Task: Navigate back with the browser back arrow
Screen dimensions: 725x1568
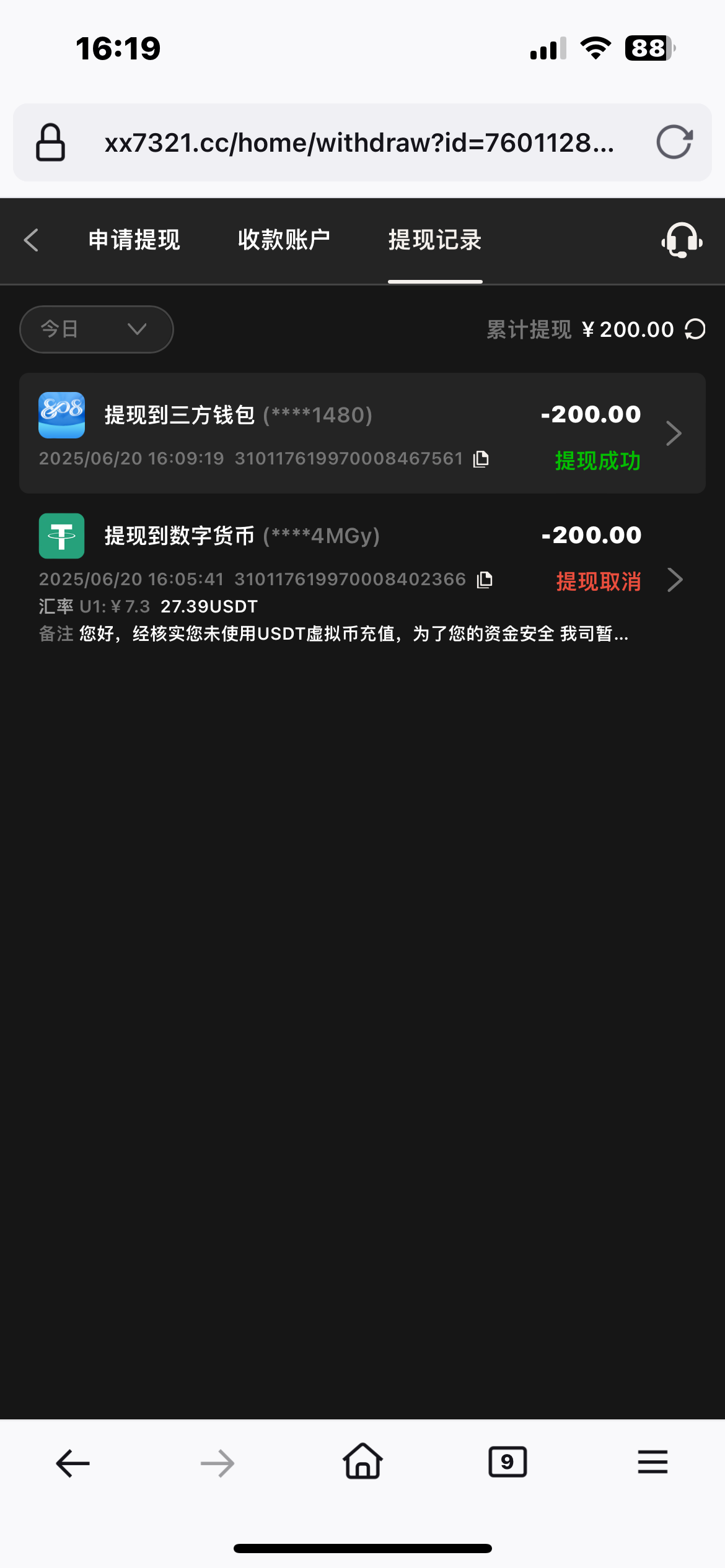Action: (72, 1464)
